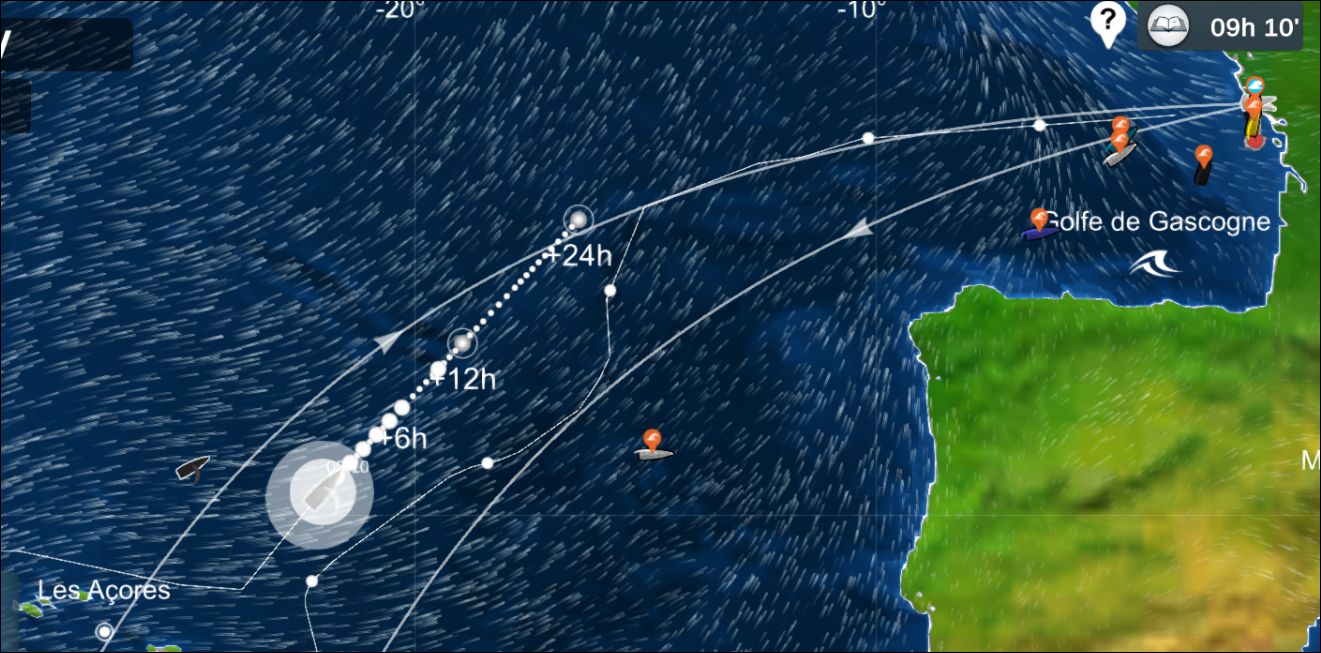Select the +12h route forecast point
1321x653 pixels.
tap(461, 344)
